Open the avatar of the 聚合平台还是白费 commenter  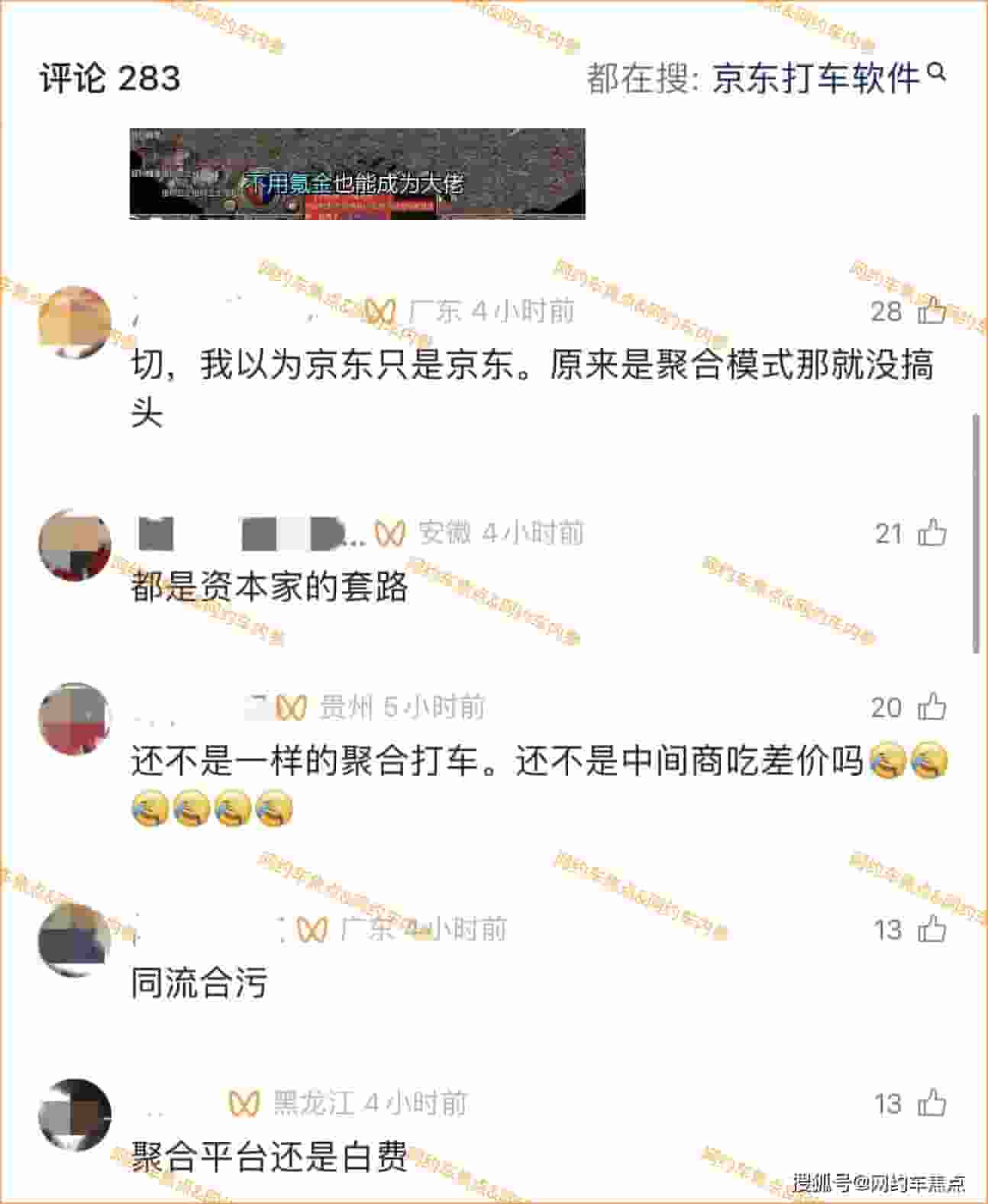pos(75,1115)
